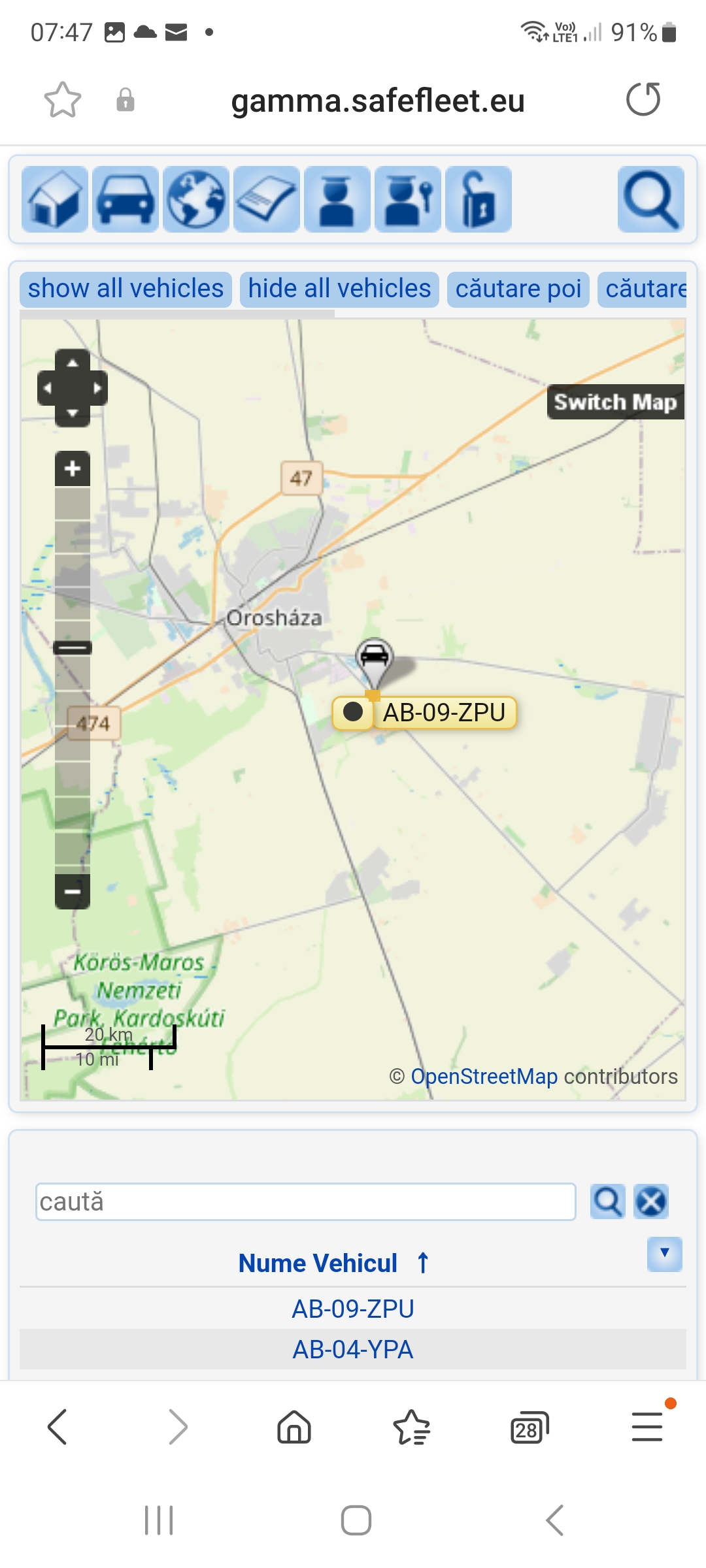The height and width of the screenshot is (1568, 706).
Task: Select AB-04-YPA in the vehicle list
Action: tap(353, 1349)
